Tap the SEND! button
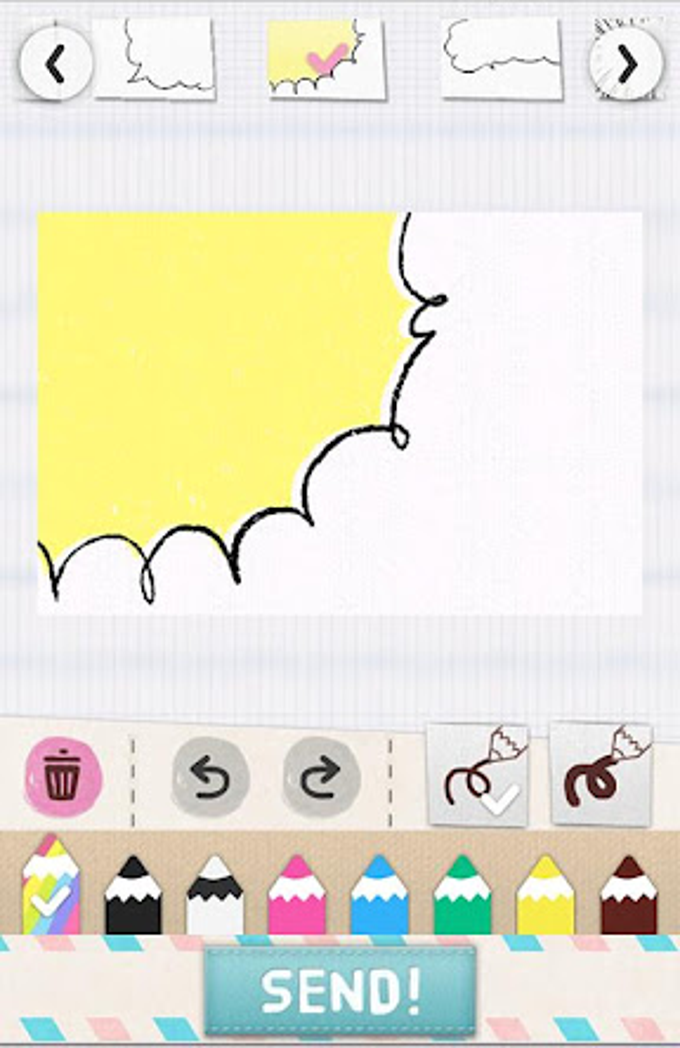This screenshot has width=680, height=1048. click(x=340, y=988)
